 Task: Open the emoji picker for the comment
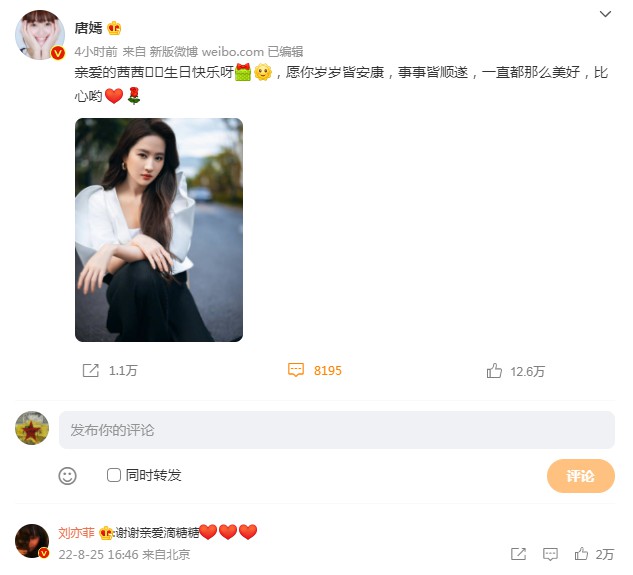coord(67,476)
